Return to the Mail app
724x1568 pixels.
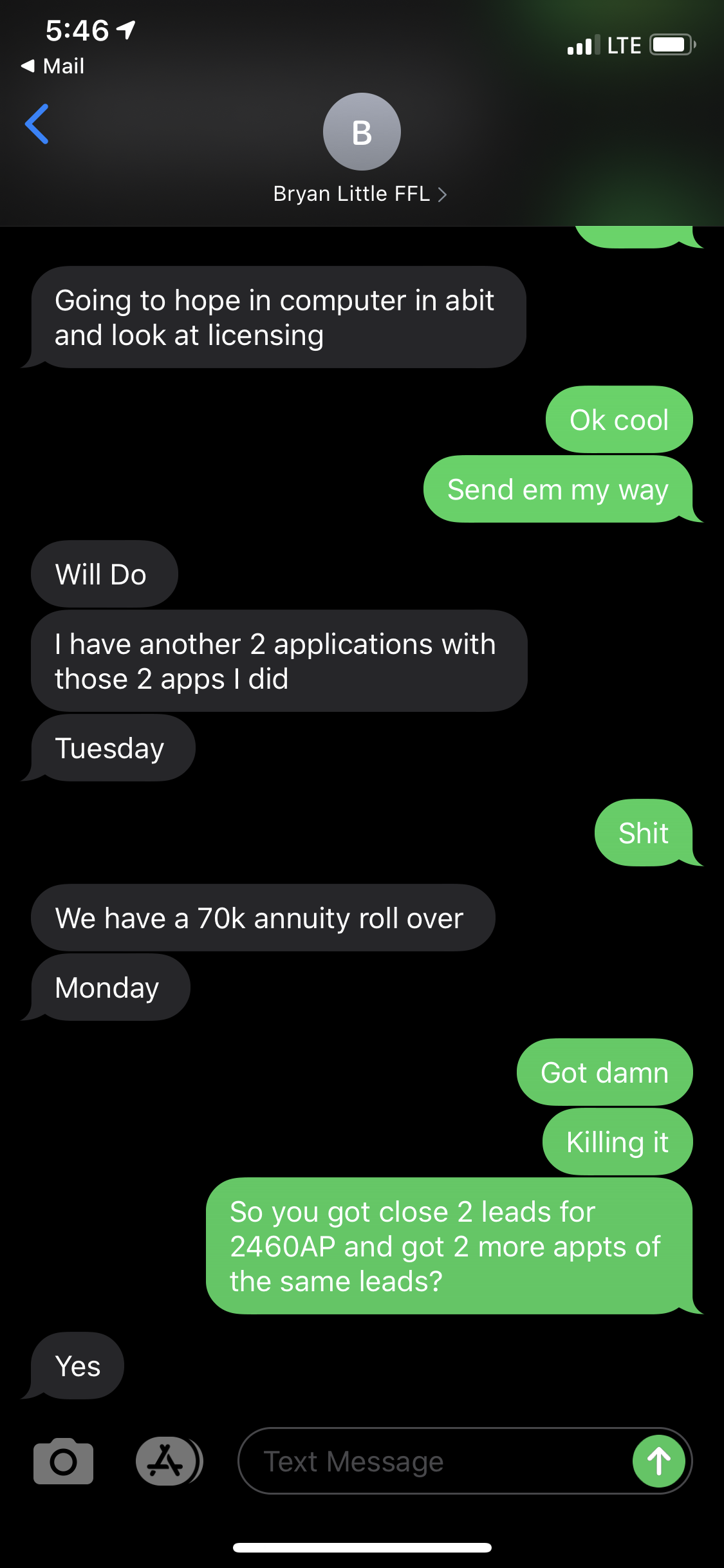coord(53,66)
